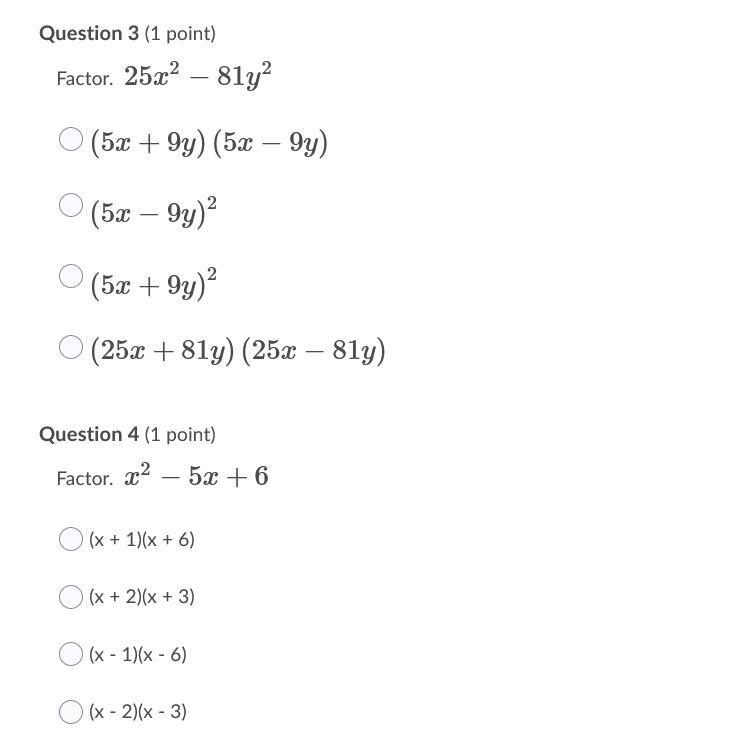
Task: Pick answer (x - 1)(x - 6)
Action: tap(70, 655)
